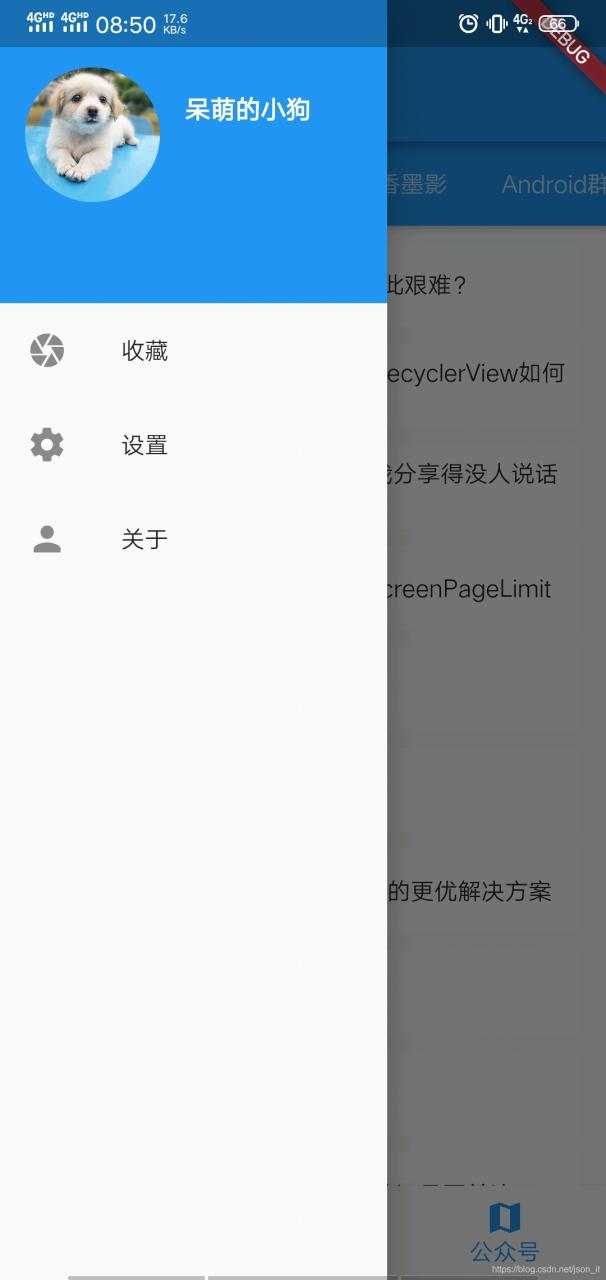Image resolution: width=606 pixels, height=1280 pixels.
Task: Open the 收藏 favorites item
Action: 193,351
